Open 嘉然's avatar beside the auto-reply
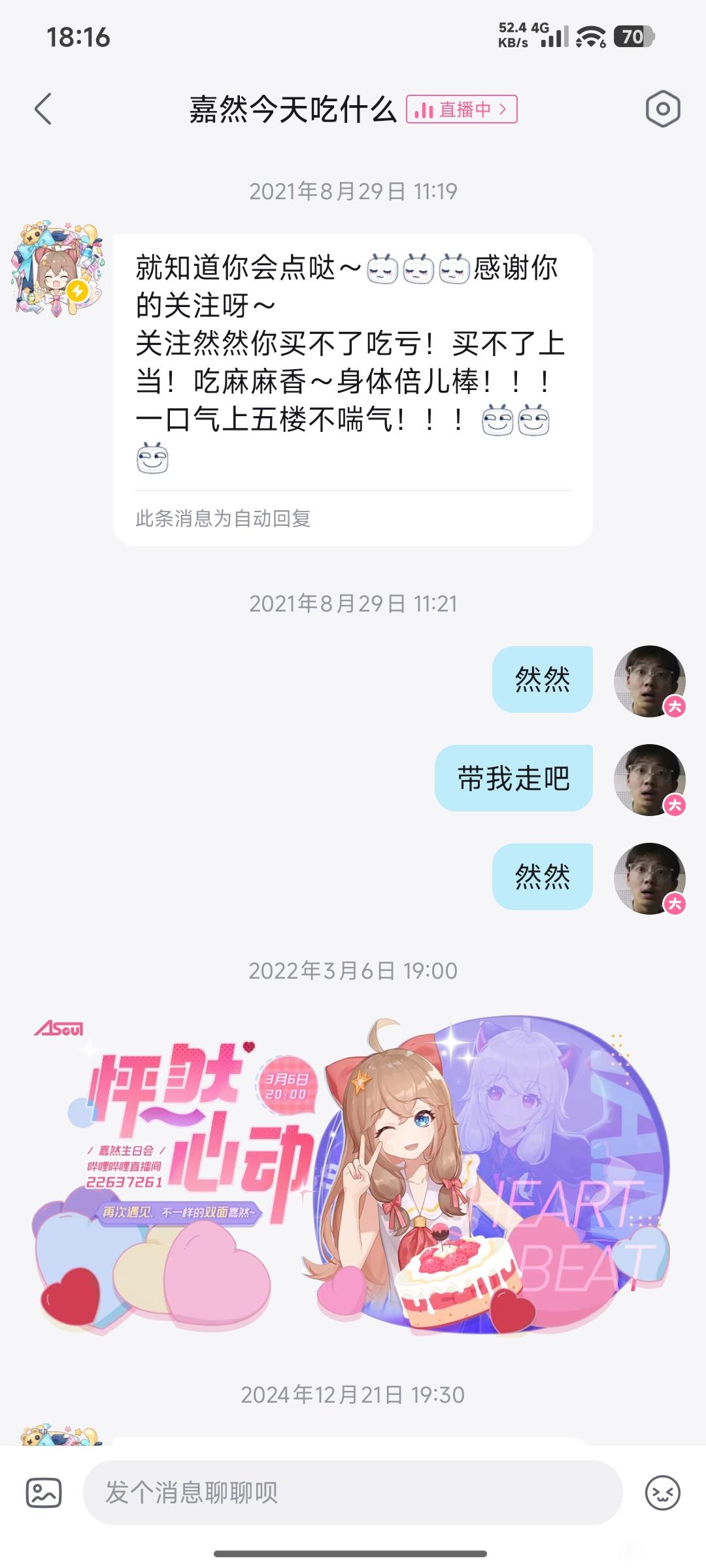Screen dimensions: 706x1568 (x=58, y=269)
